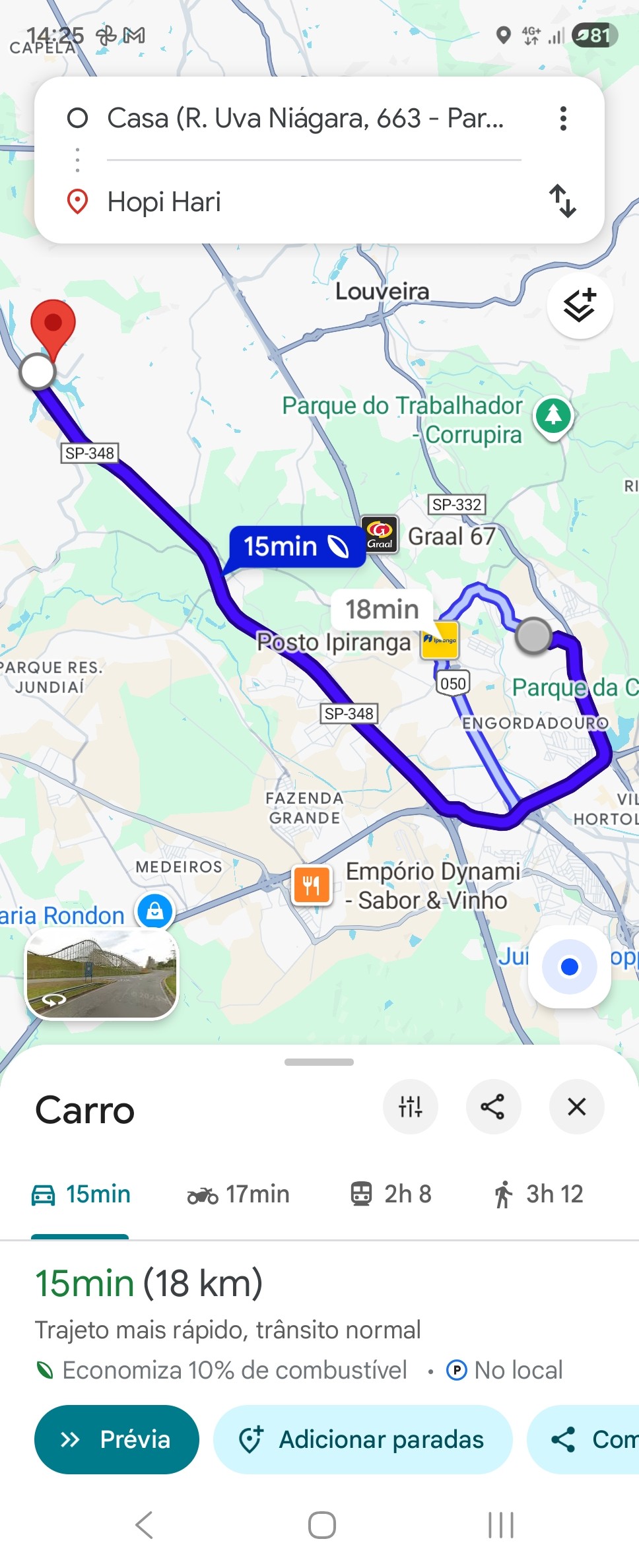The width and height of the screenshot is (639, 1568).
Task: Select the alternative 18min route
Action: point(383,608)
